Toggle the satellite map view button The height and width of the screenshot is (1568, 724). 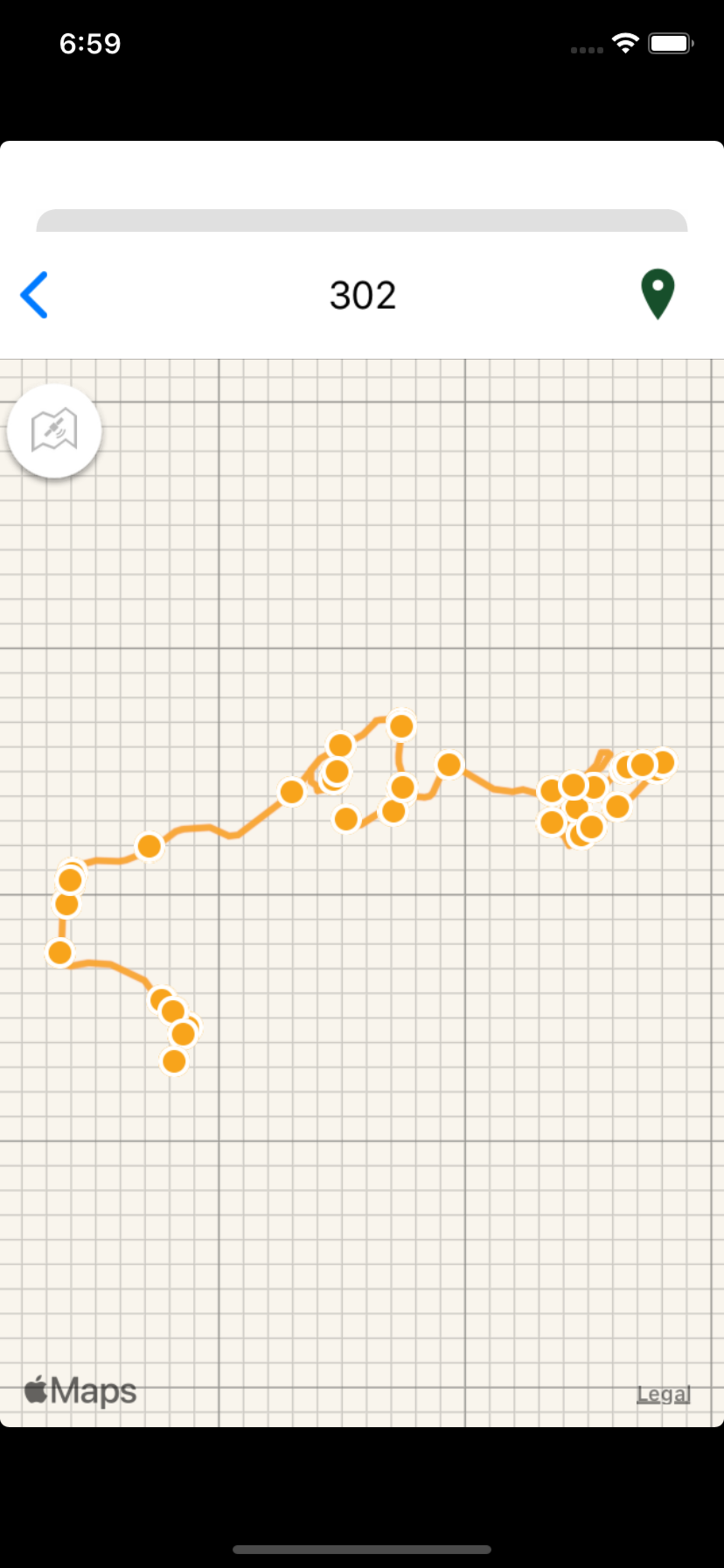point(54,431)
